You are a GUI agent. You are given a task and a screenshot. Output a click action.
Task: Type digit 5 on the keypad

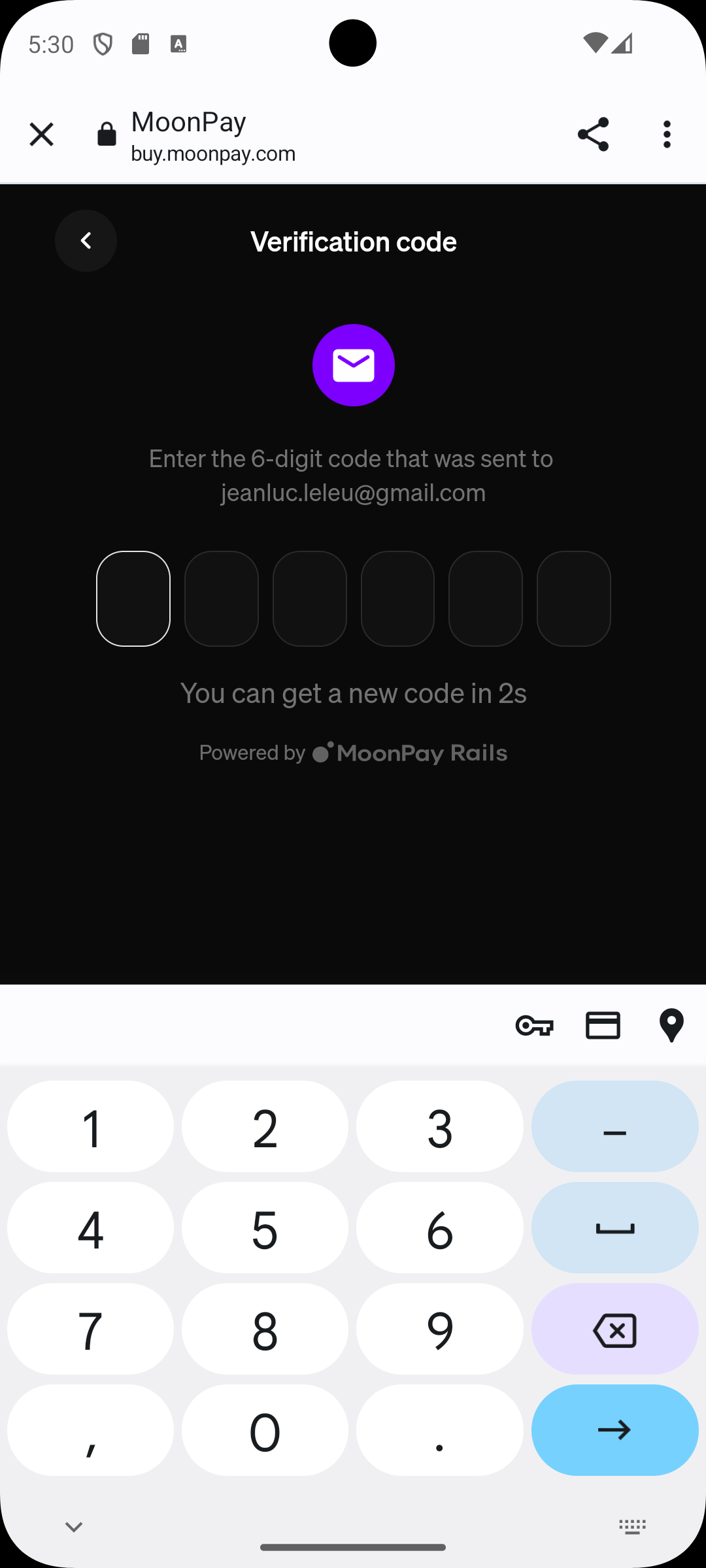click(265, 1228)
